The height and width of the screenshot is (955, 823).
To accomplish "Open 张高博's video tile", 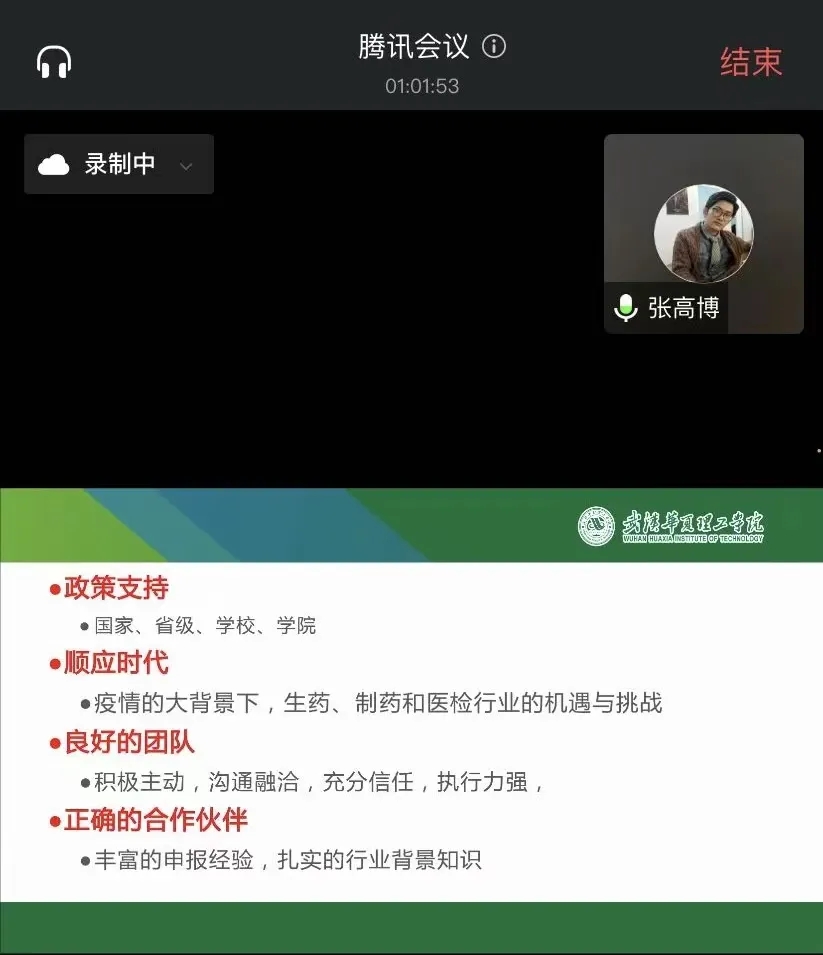I will 703,233.
